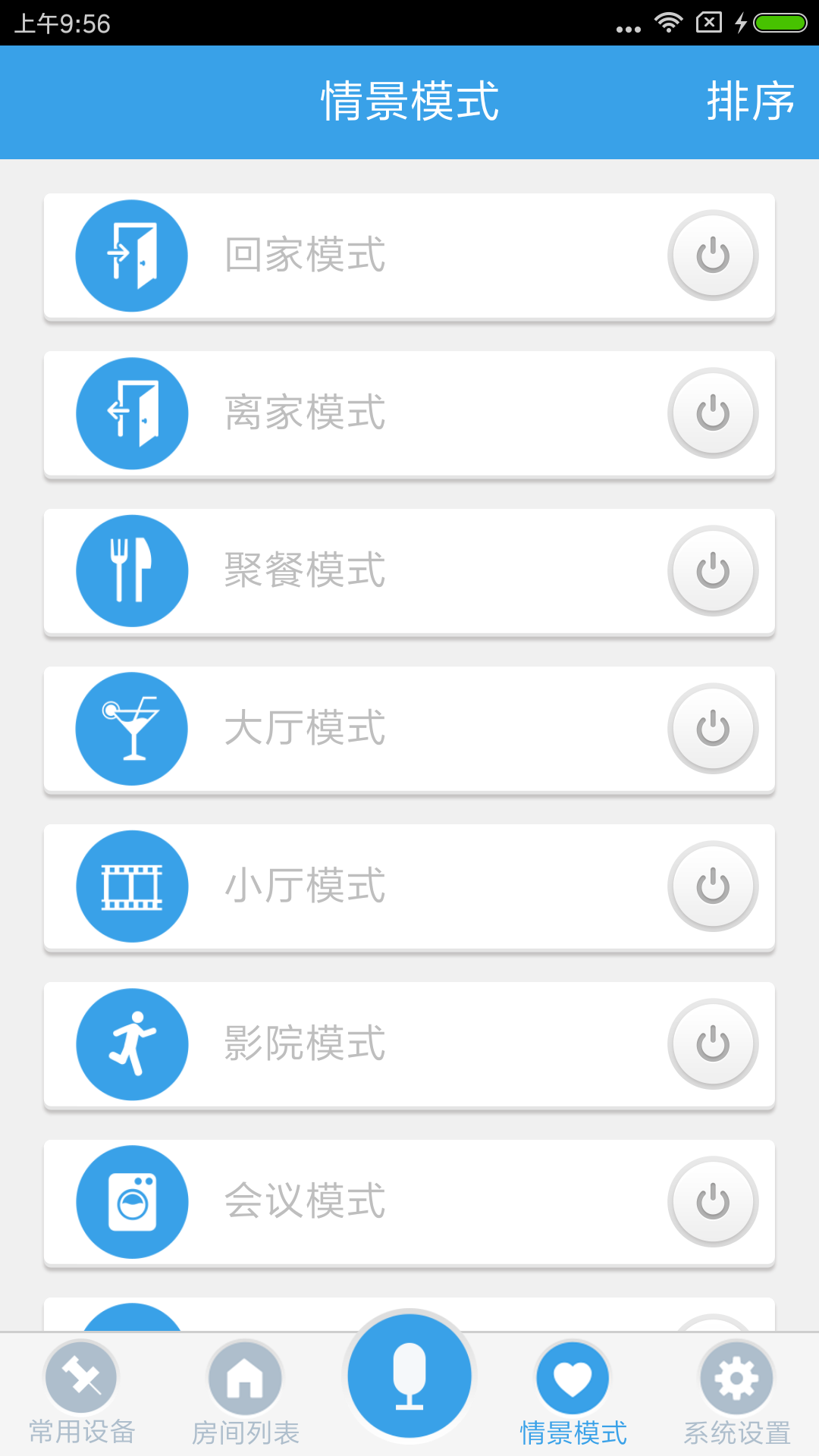This screenshot has height=1456, width=819.
Task: Activate the power button for 回家模式
Action: click(x=713, y=256)
